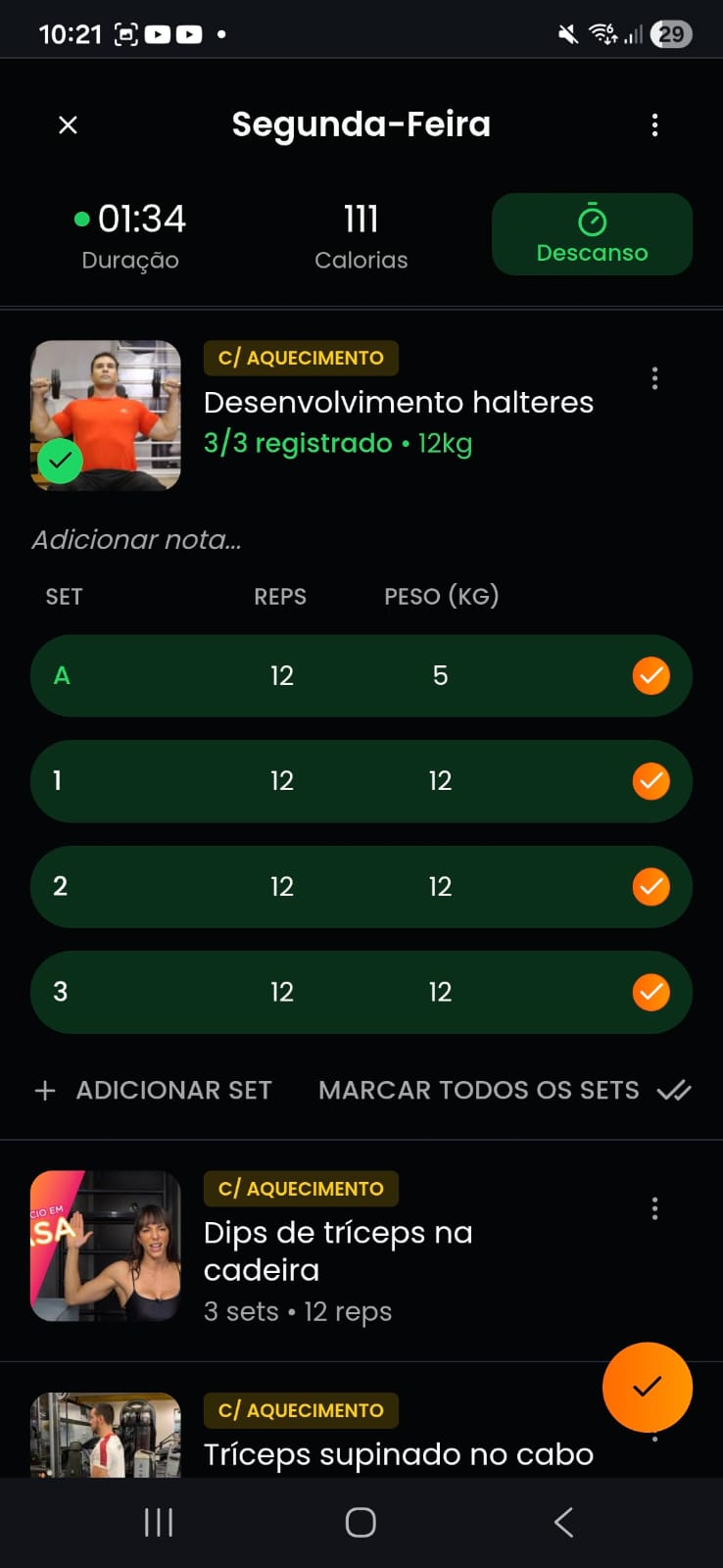Mark set A of warm-up as incomplete

pos(651,675)
